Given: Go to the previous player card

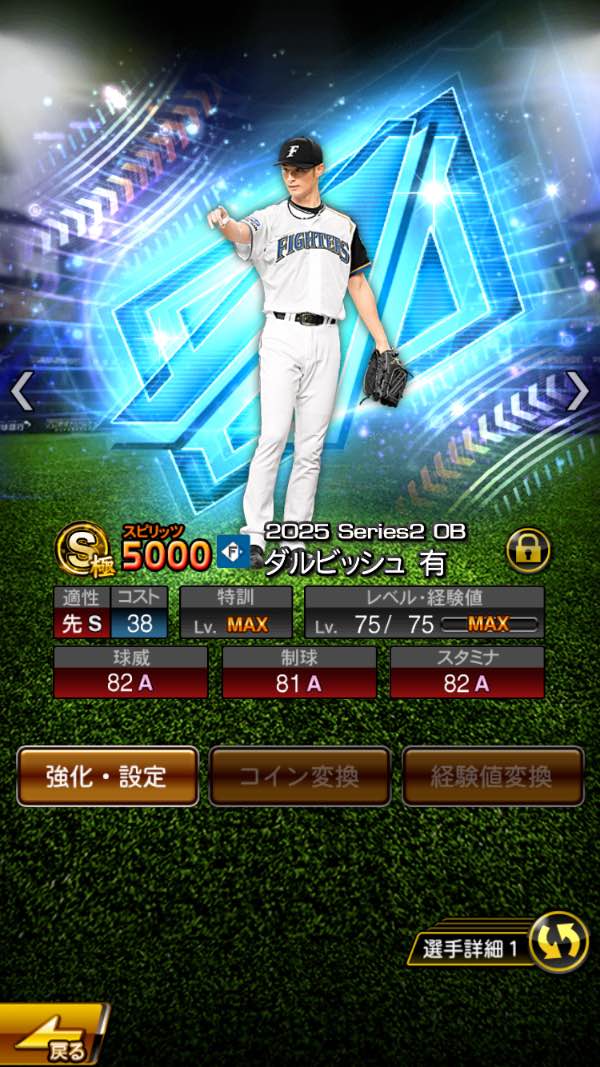Looking at the screenshot, I should [22, 391].
